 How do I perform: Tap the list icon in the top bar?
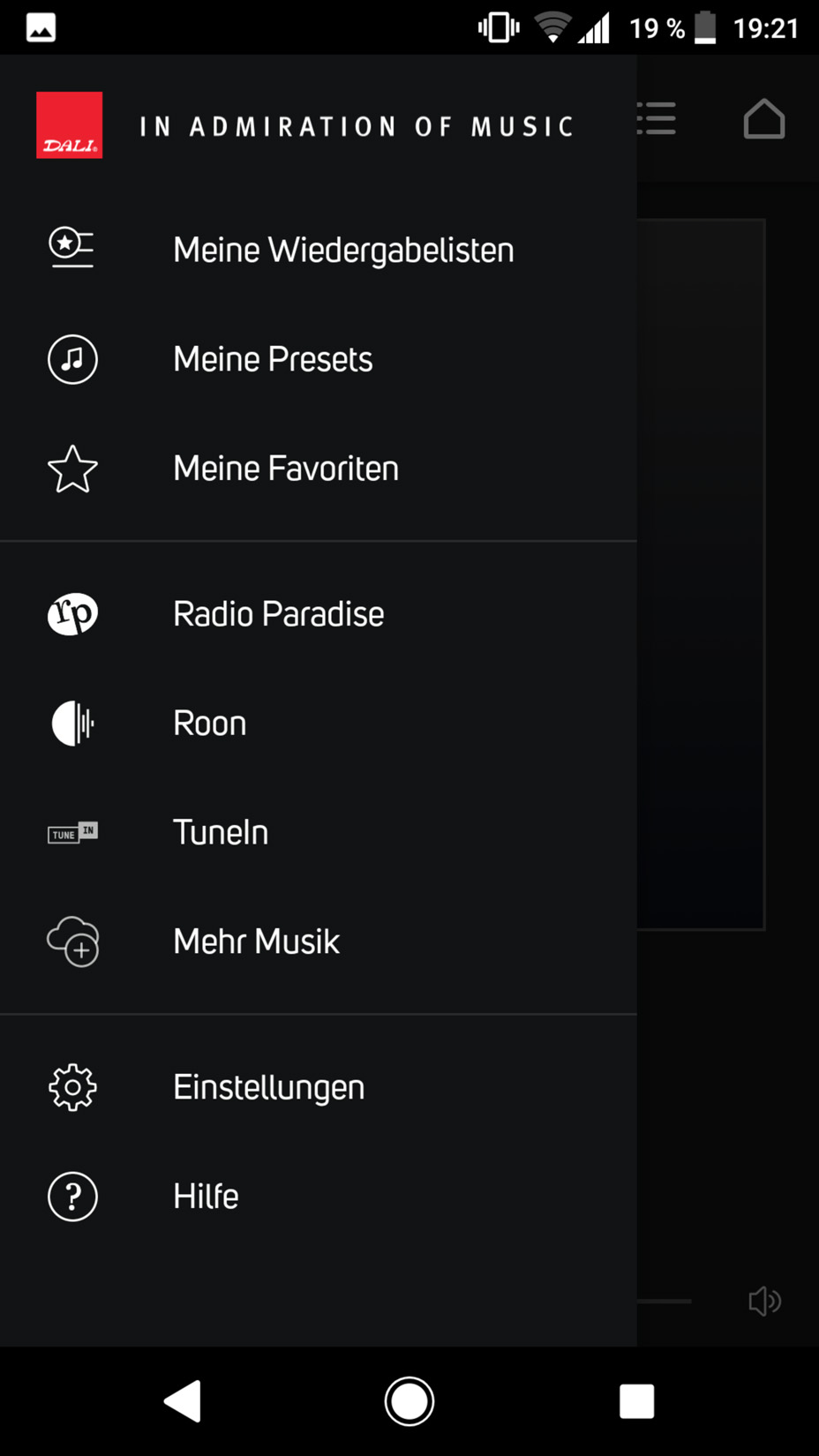tap(657, 118)
